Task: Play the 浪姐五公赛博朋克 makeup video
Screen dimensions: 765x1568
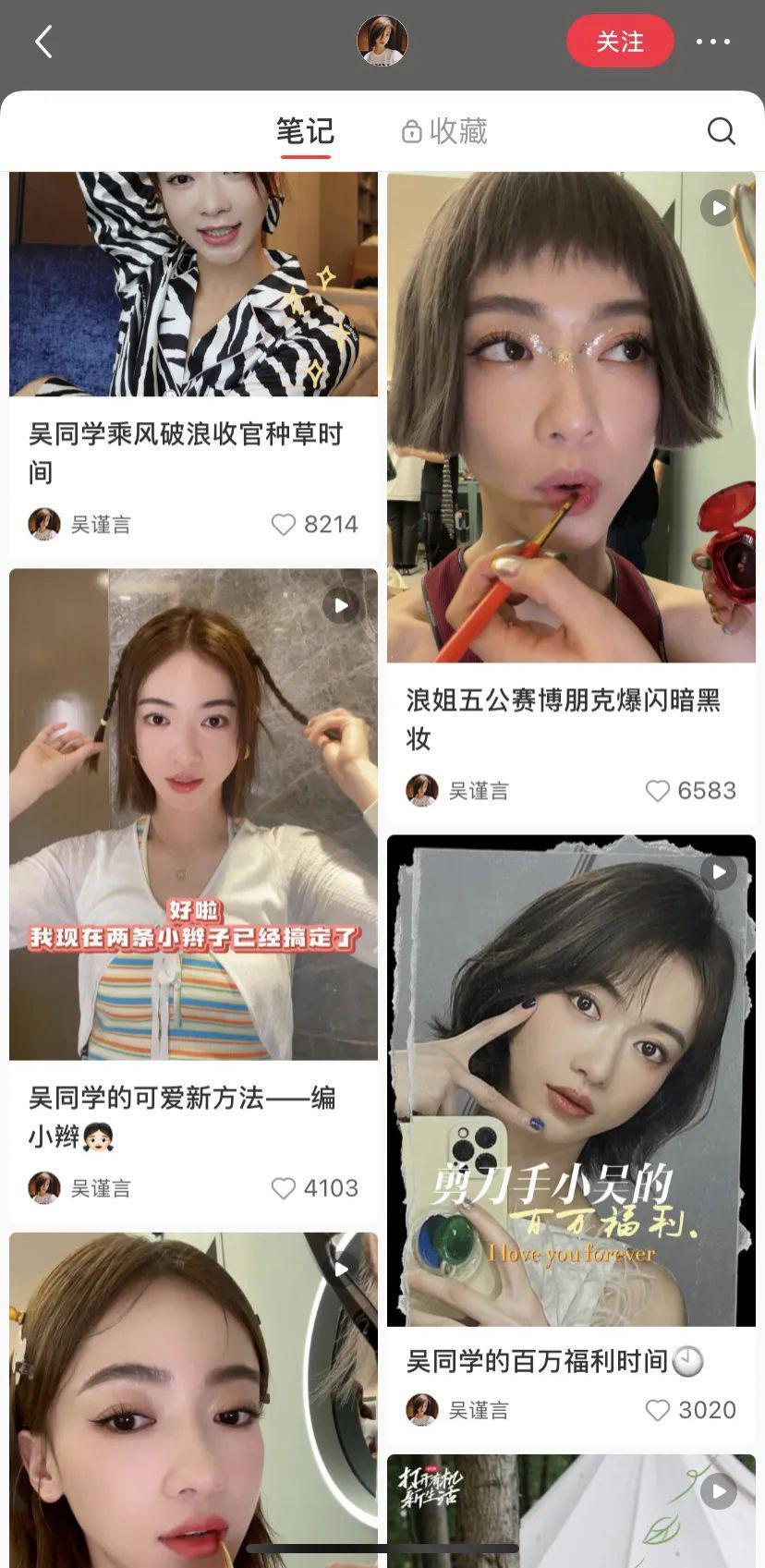Action: pos(717,207)
